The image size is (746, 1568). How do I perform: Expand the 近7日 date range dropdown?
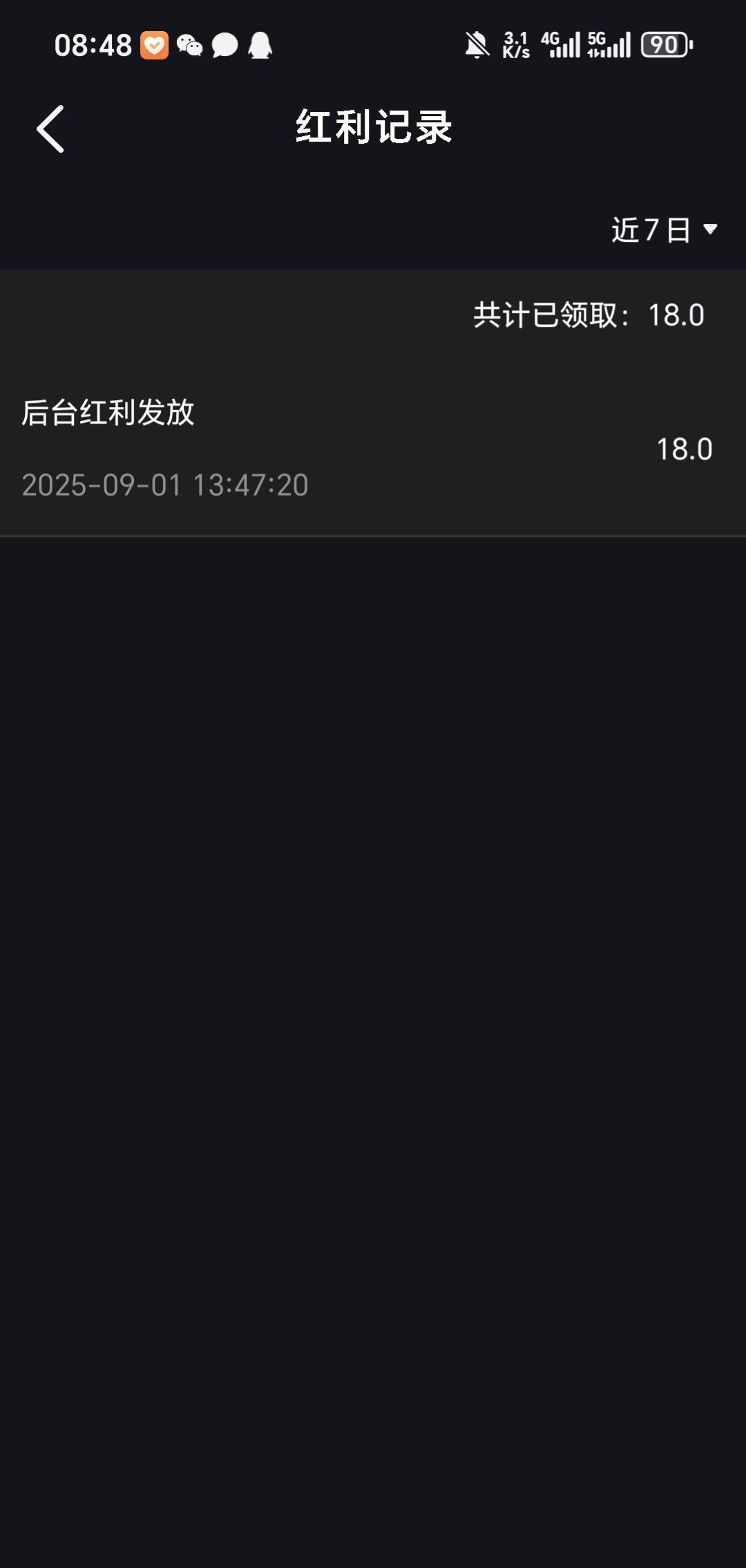(664, 229)
